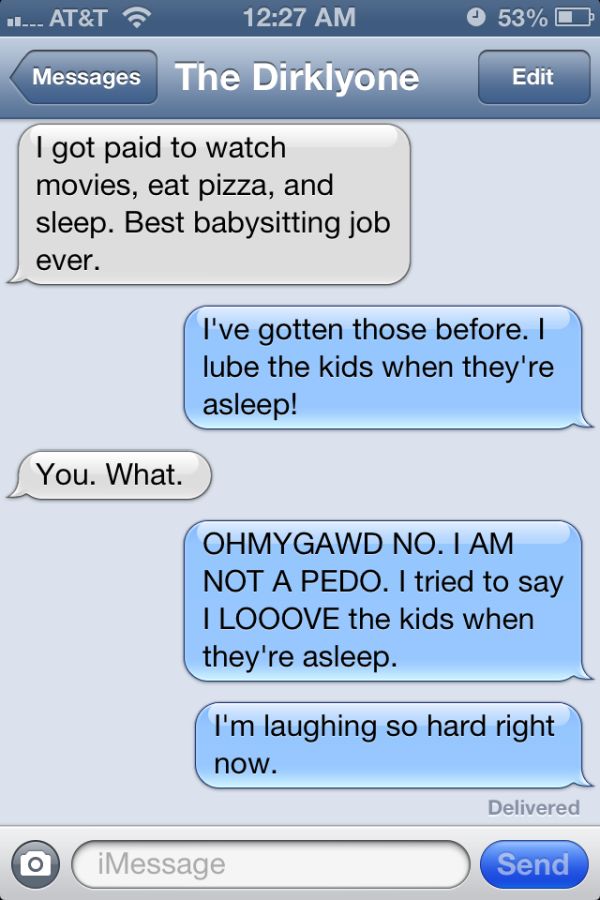Open the camera attachment icon

click(x=35, y=864)
